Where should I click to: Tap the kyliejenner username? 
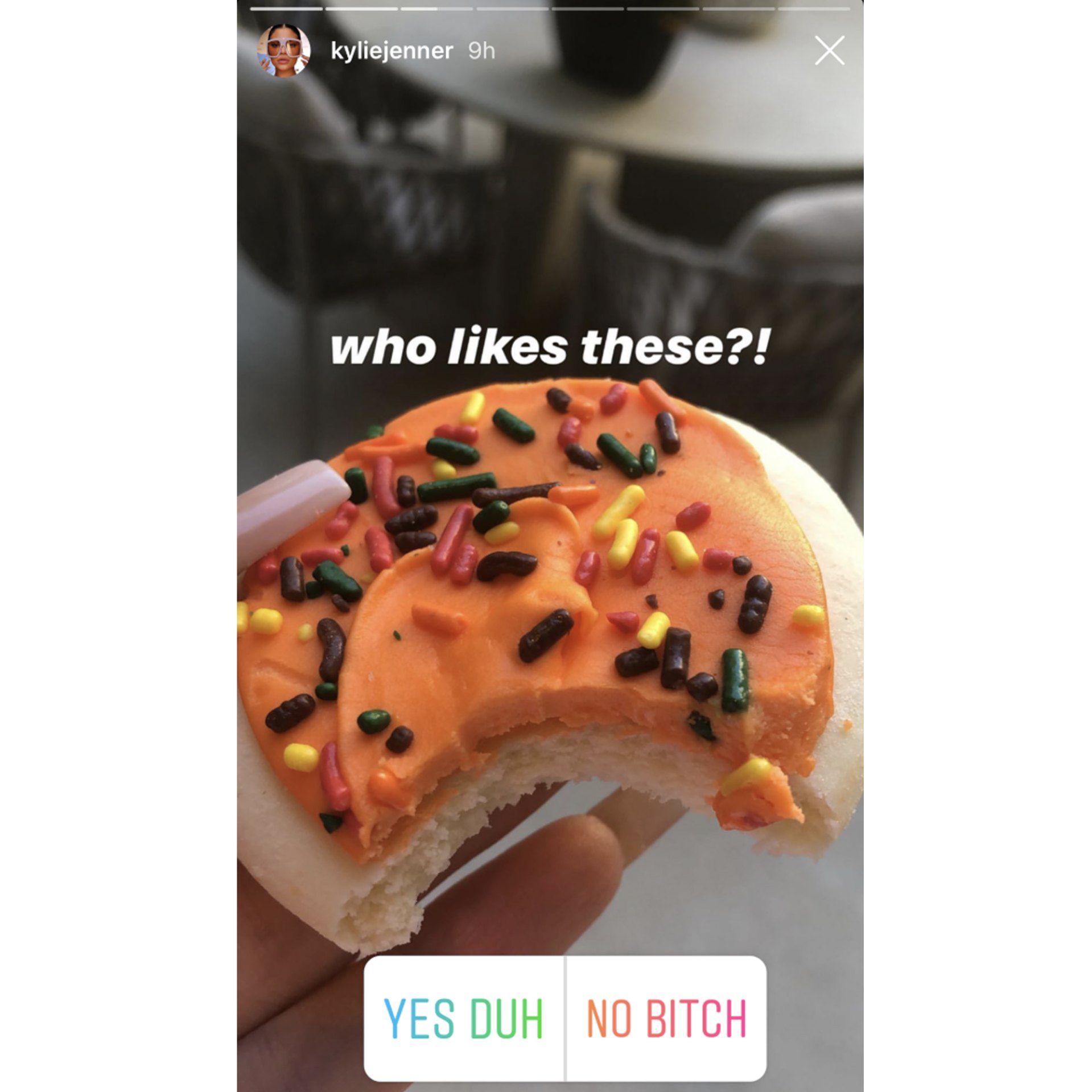point(392,51)
